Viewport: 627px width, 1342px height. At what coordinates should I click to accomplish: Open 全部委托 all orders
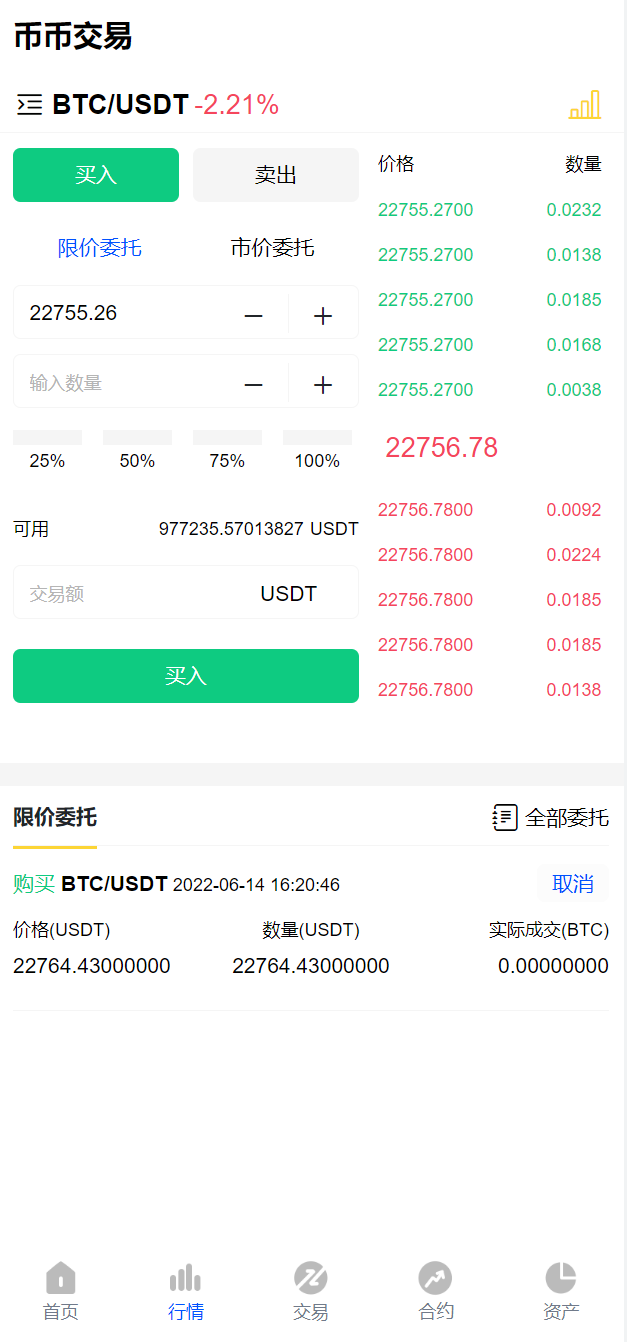[x=551, y=818]
